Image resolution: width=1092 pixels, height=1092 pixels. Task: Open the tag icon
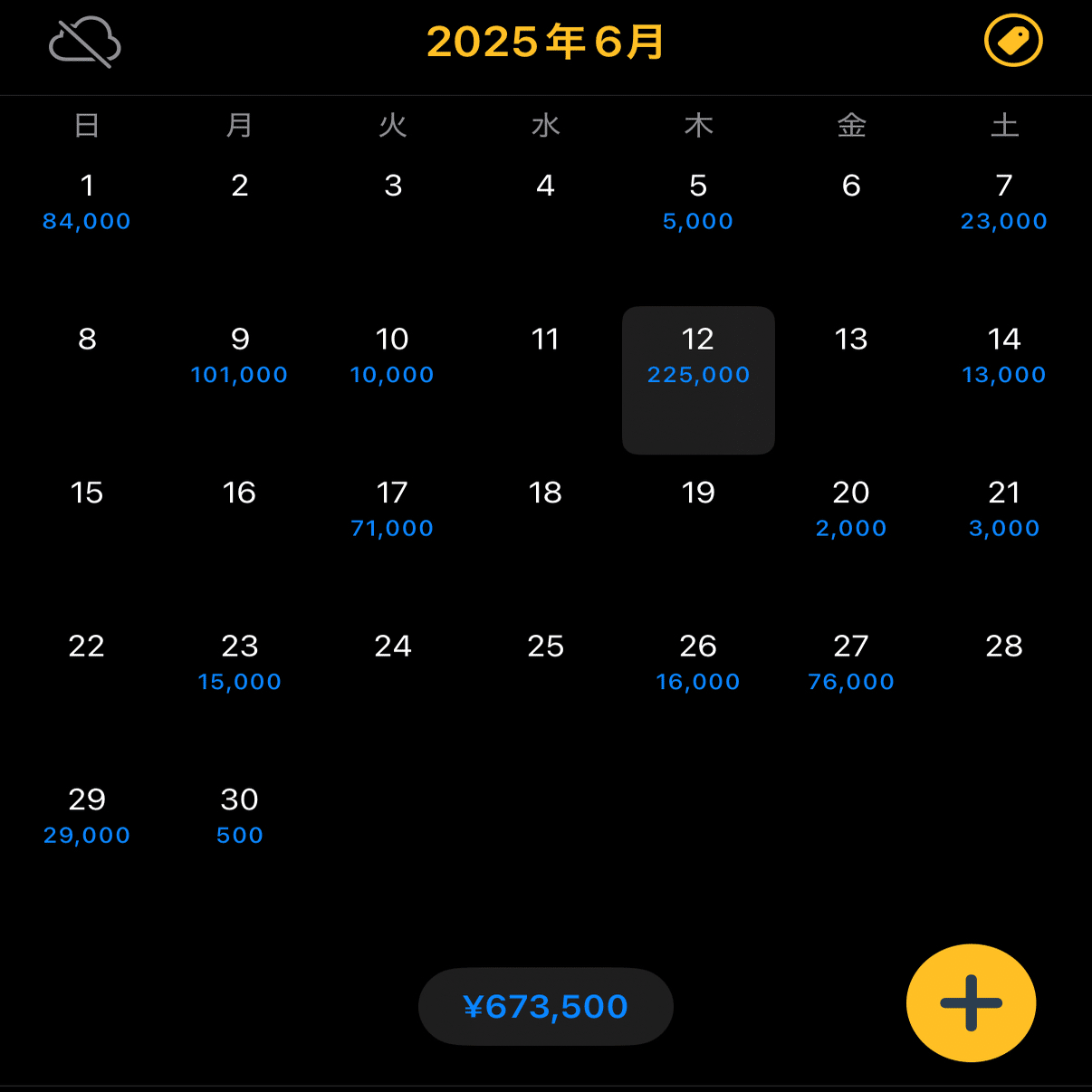pyautogui.click(x=1013, y=41)
